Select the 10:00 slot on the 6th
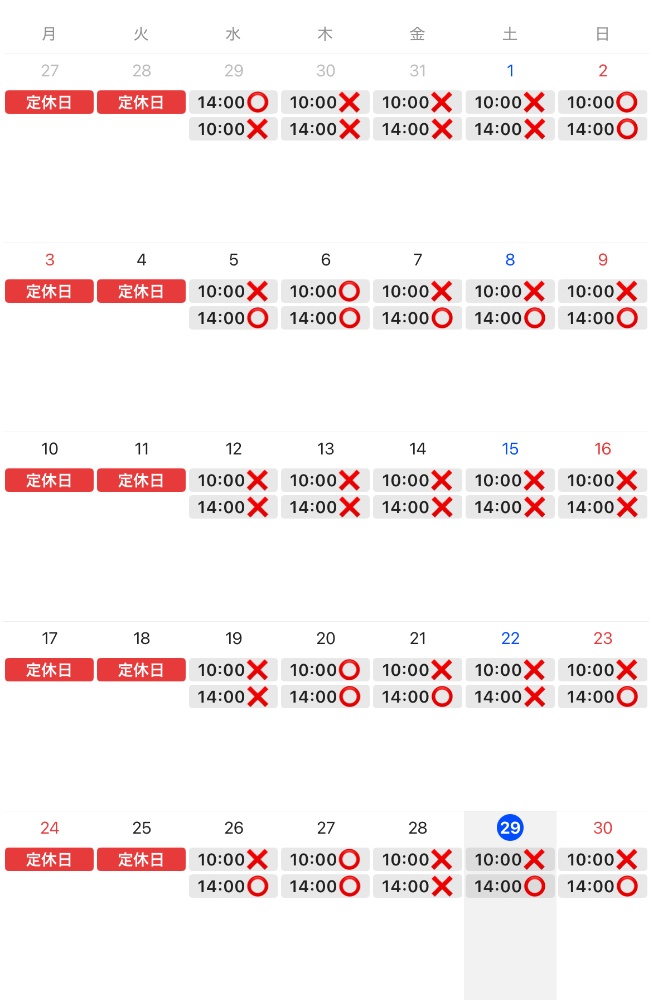This screenshot has width=652, height=1000. [x=325, y=291]
